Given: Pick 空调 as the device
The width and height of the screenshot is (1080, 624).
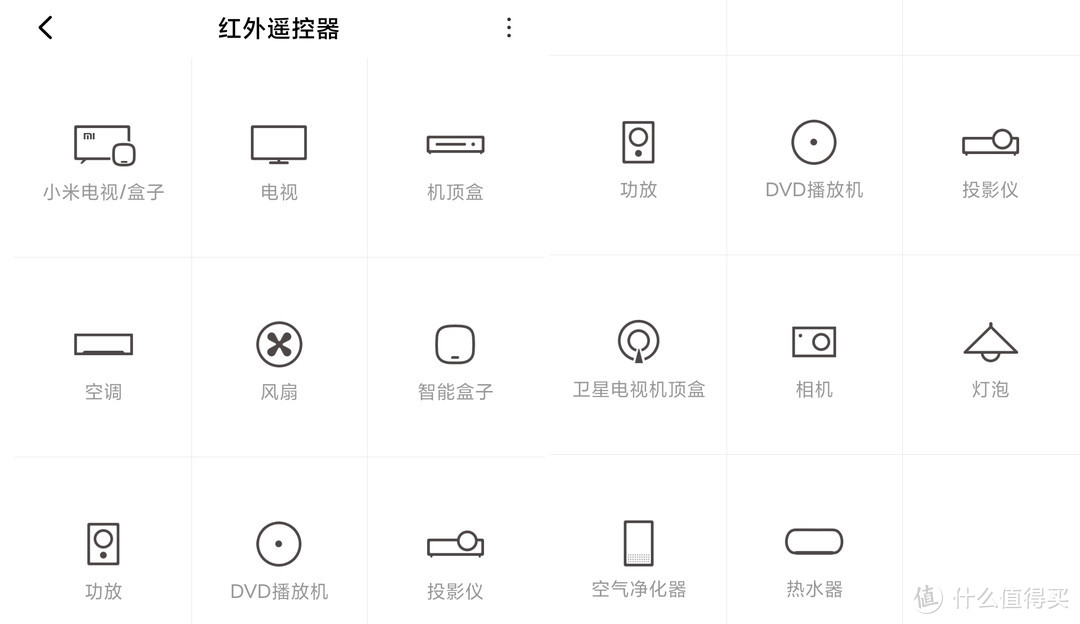Looking at the screenshot, I should click(x=103, y=360).
